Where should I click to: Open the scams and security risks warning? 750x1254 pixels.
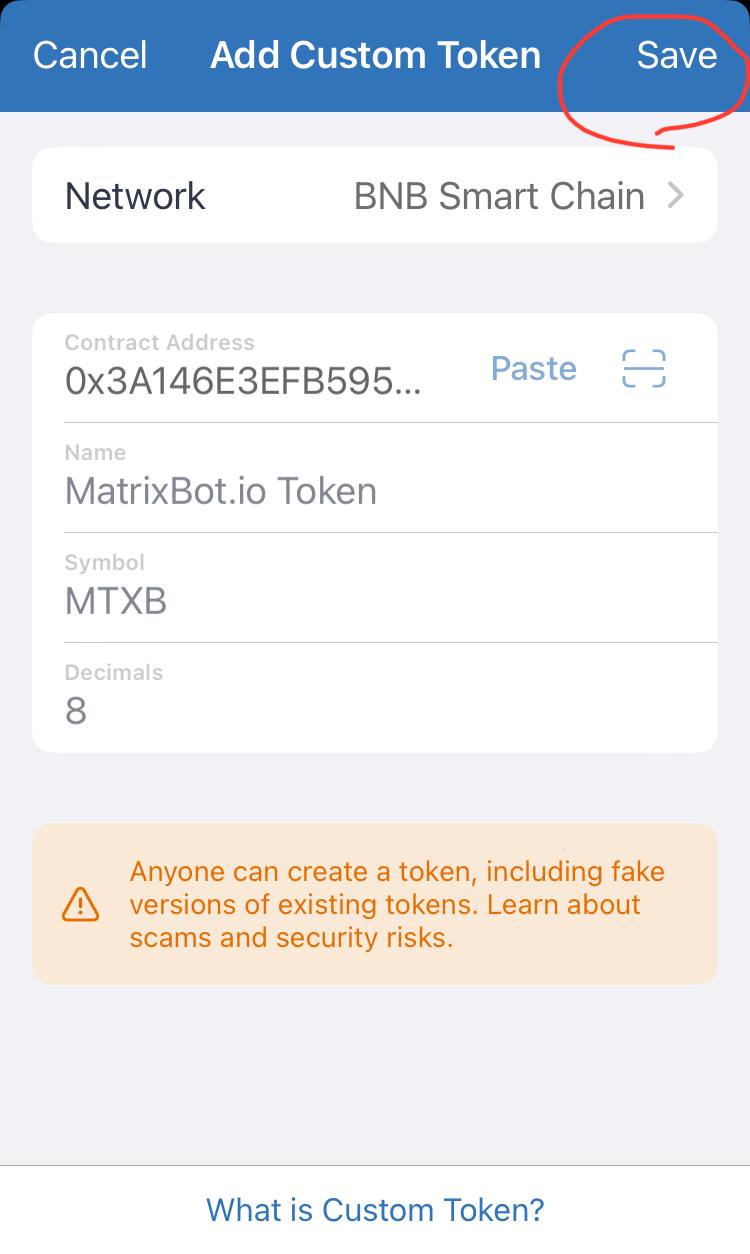pos(396,904)
